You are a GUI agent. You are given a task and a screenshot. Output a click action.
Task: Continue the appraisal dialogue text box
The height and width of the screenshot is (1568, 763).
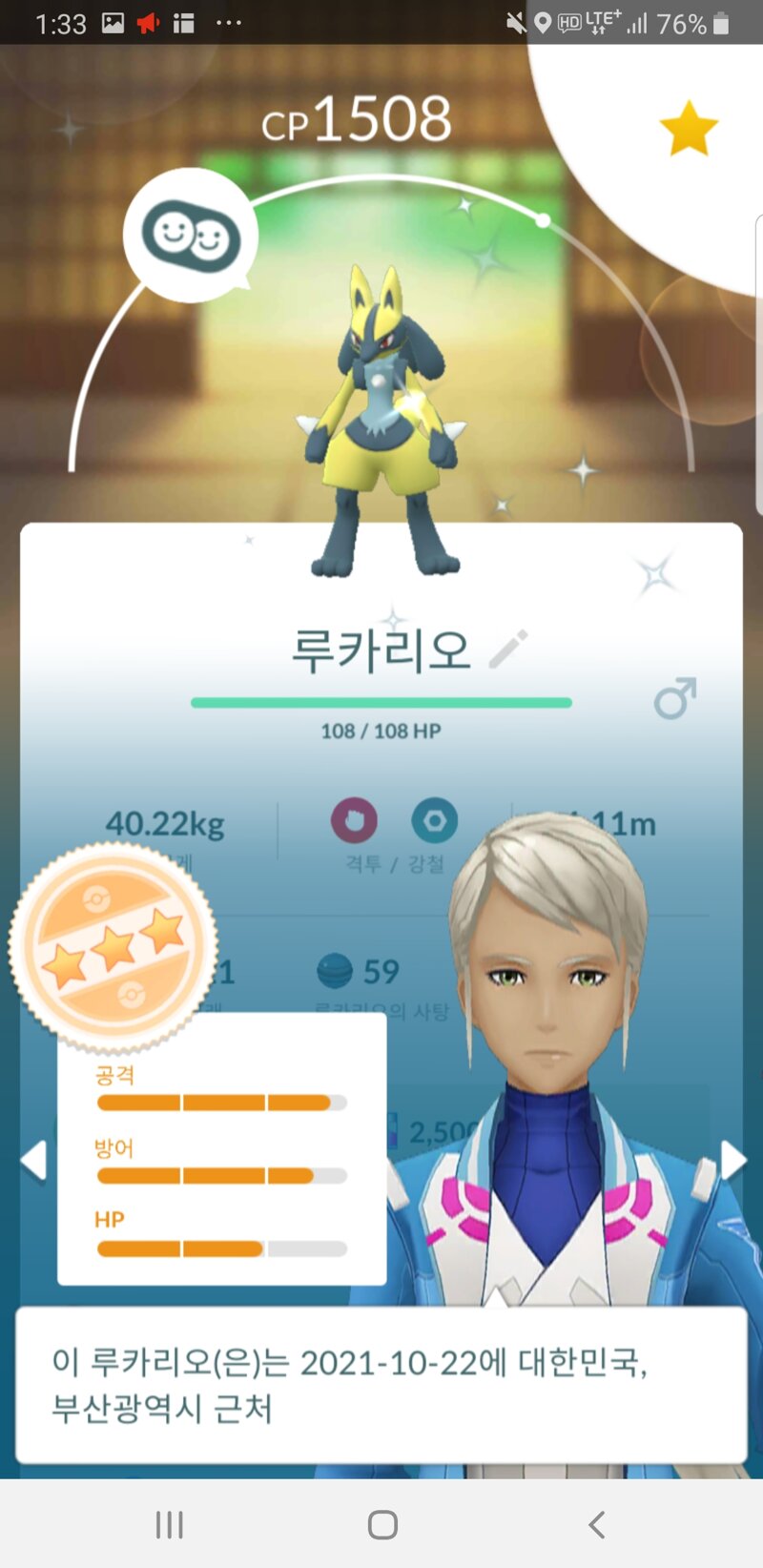[x=381, y=1384]
